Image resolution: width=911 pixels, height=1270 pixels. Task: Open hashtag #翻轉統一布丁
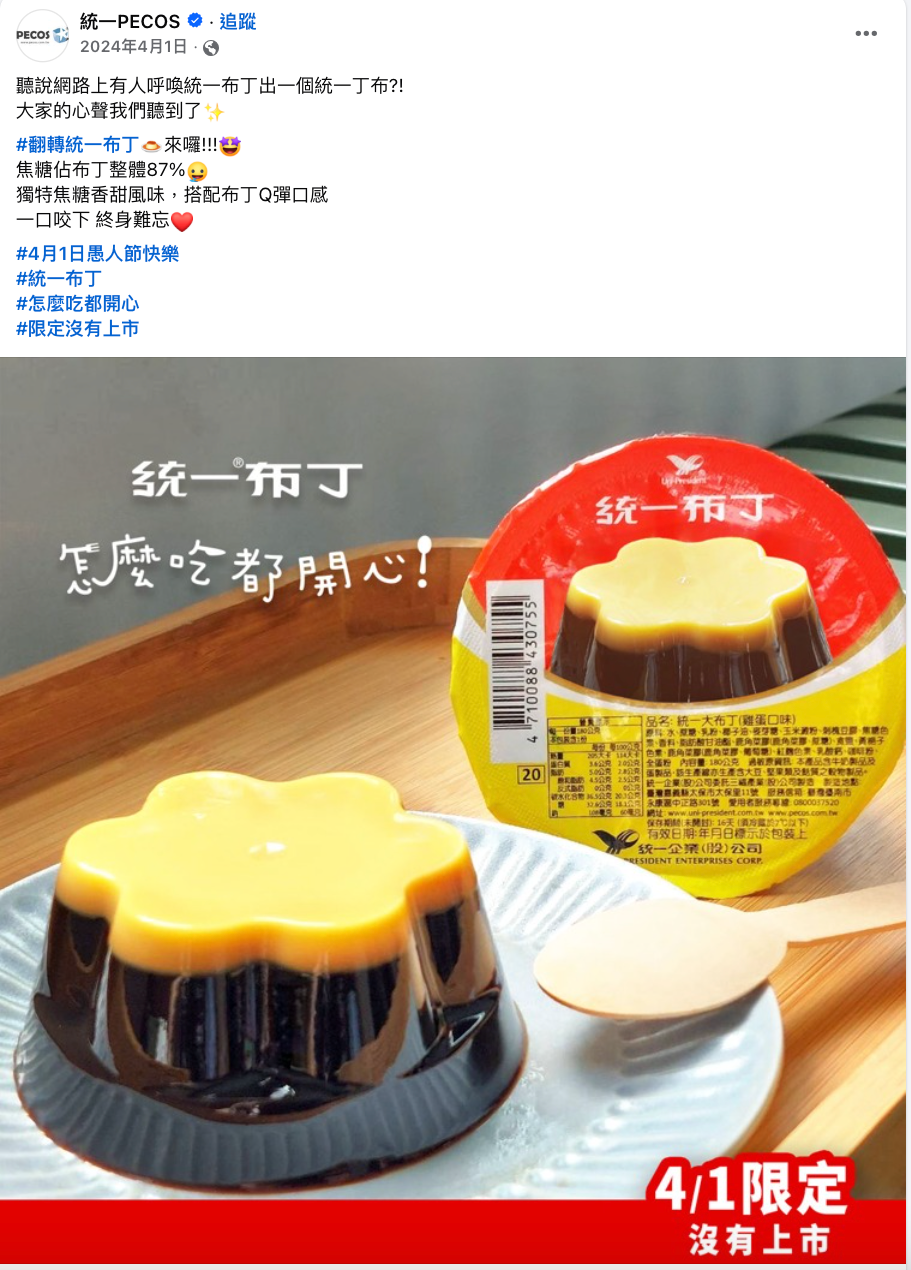pos(78,145)
